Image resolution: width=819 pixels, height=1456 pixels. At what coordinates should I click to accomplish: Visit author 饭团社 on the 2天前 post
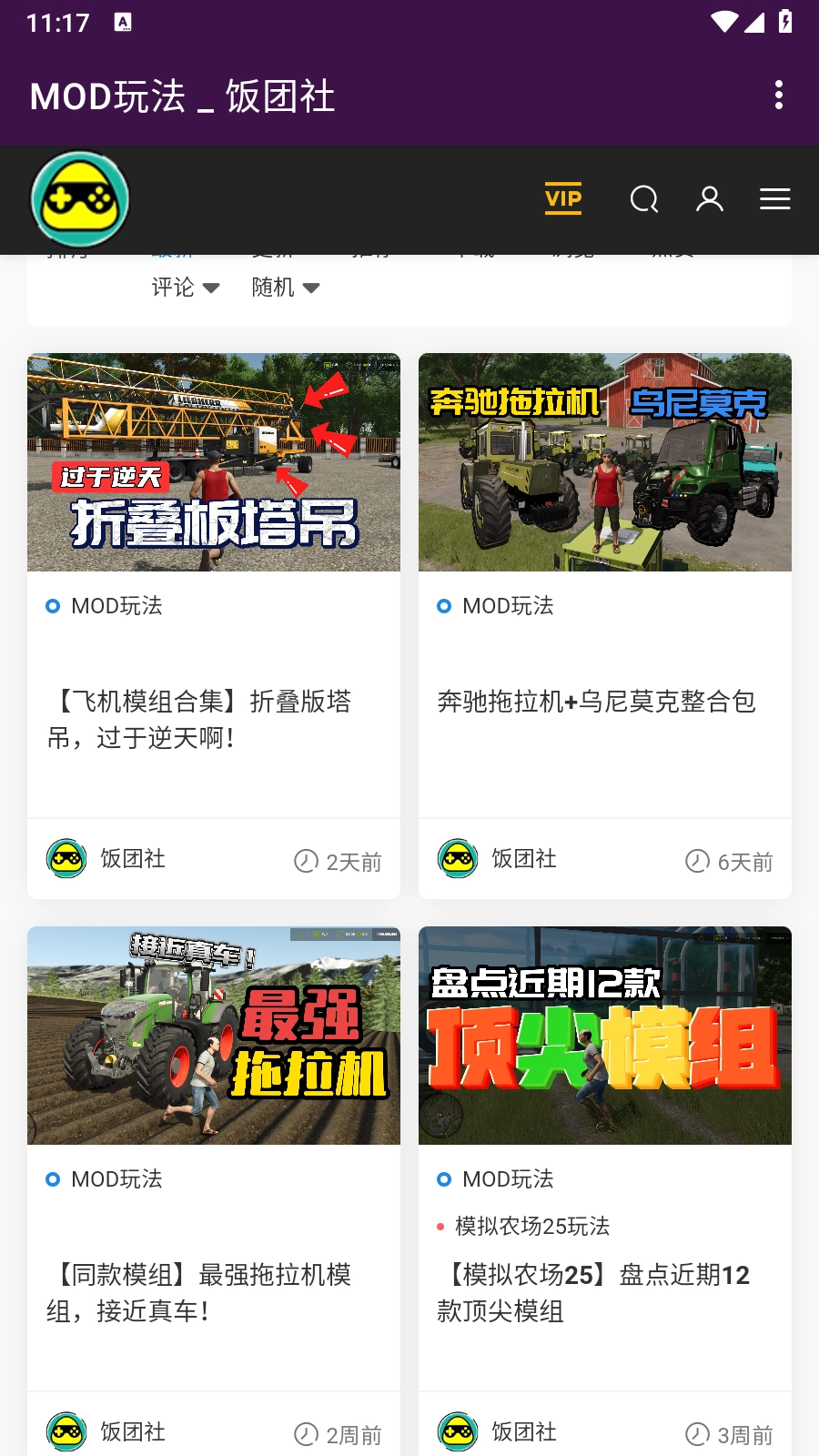tap(132, 859)
